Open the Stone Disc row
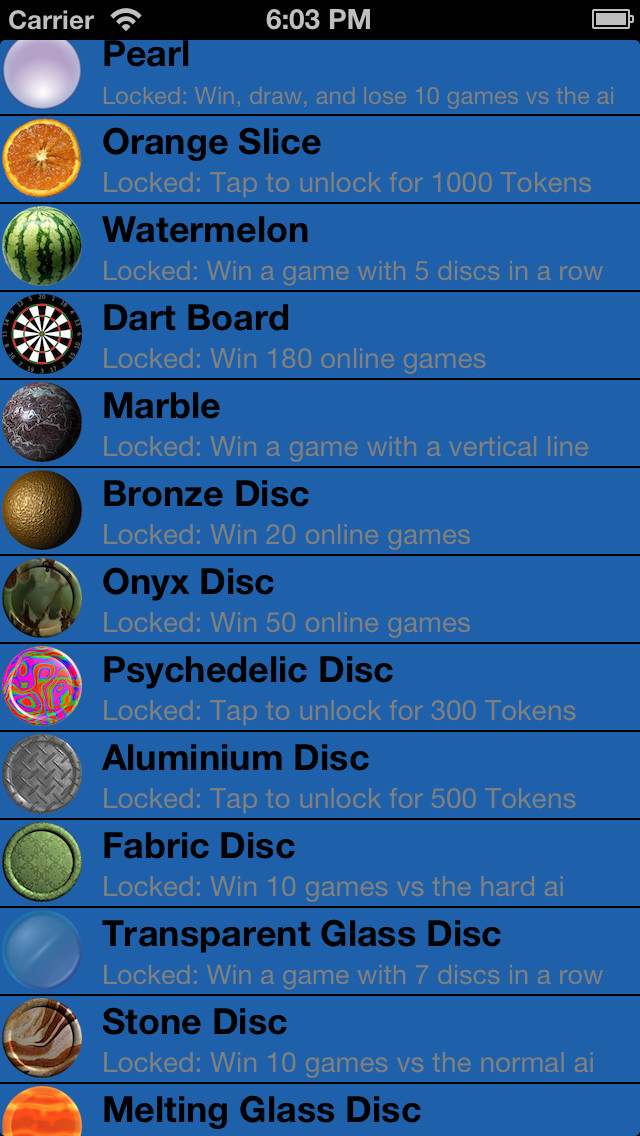 (x=320, y=1039)
